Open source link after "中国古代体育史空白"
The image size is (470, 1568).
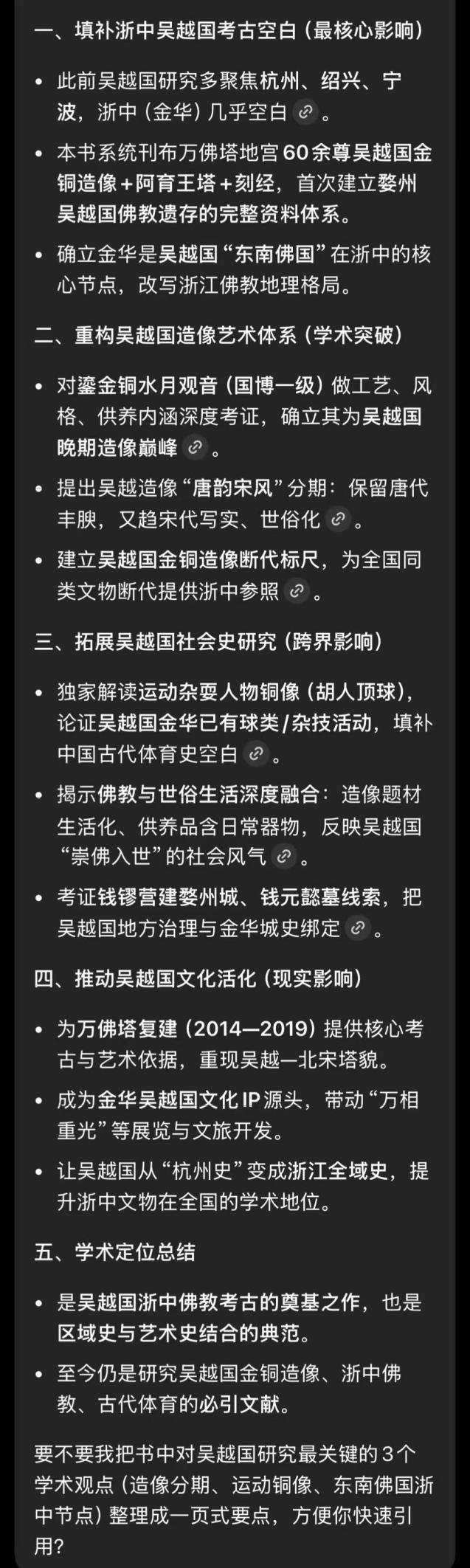coord(255,753)
